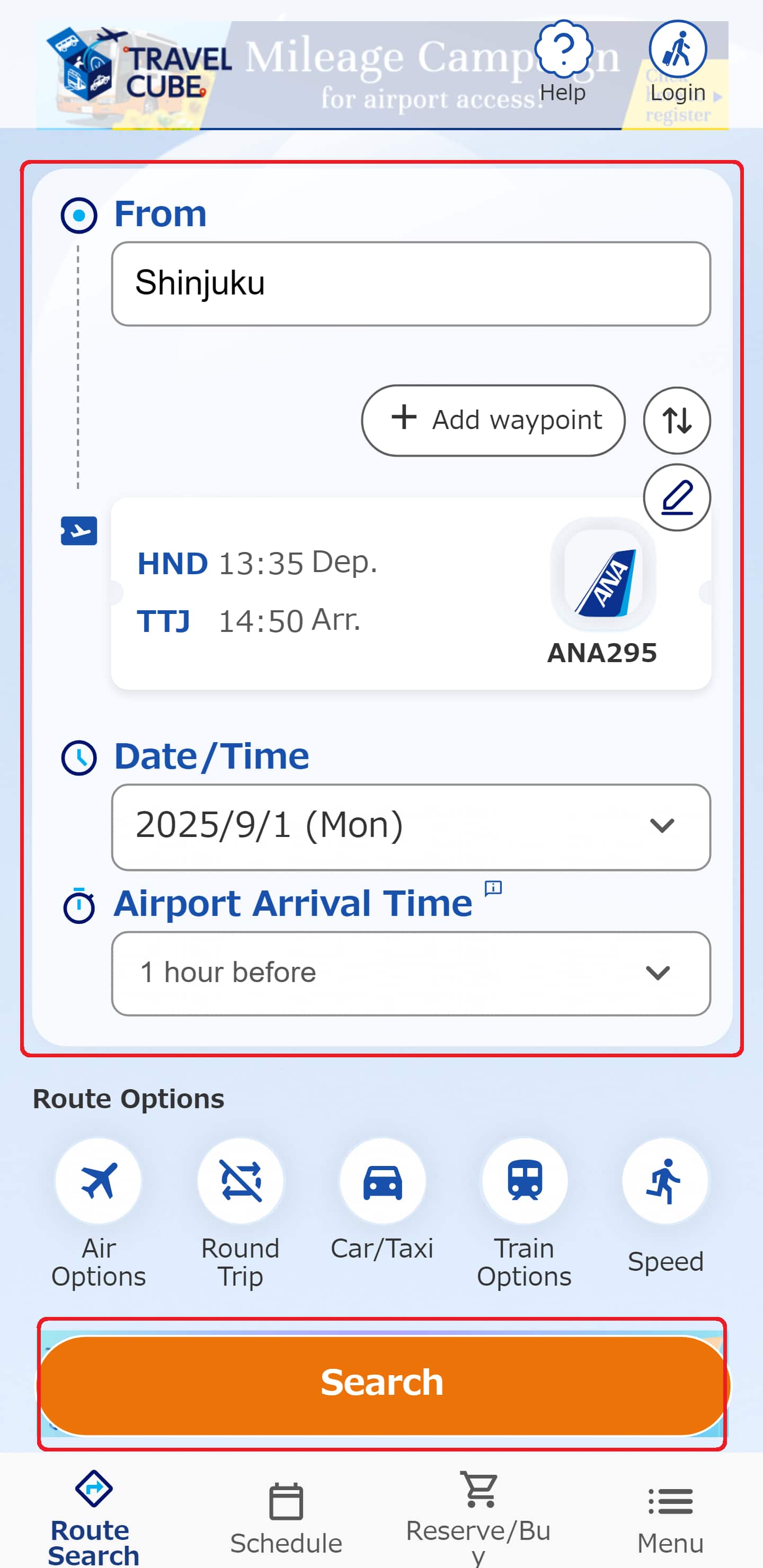Open Train Options route setting
763x1568 pixels.
(x=524, y=1211)
